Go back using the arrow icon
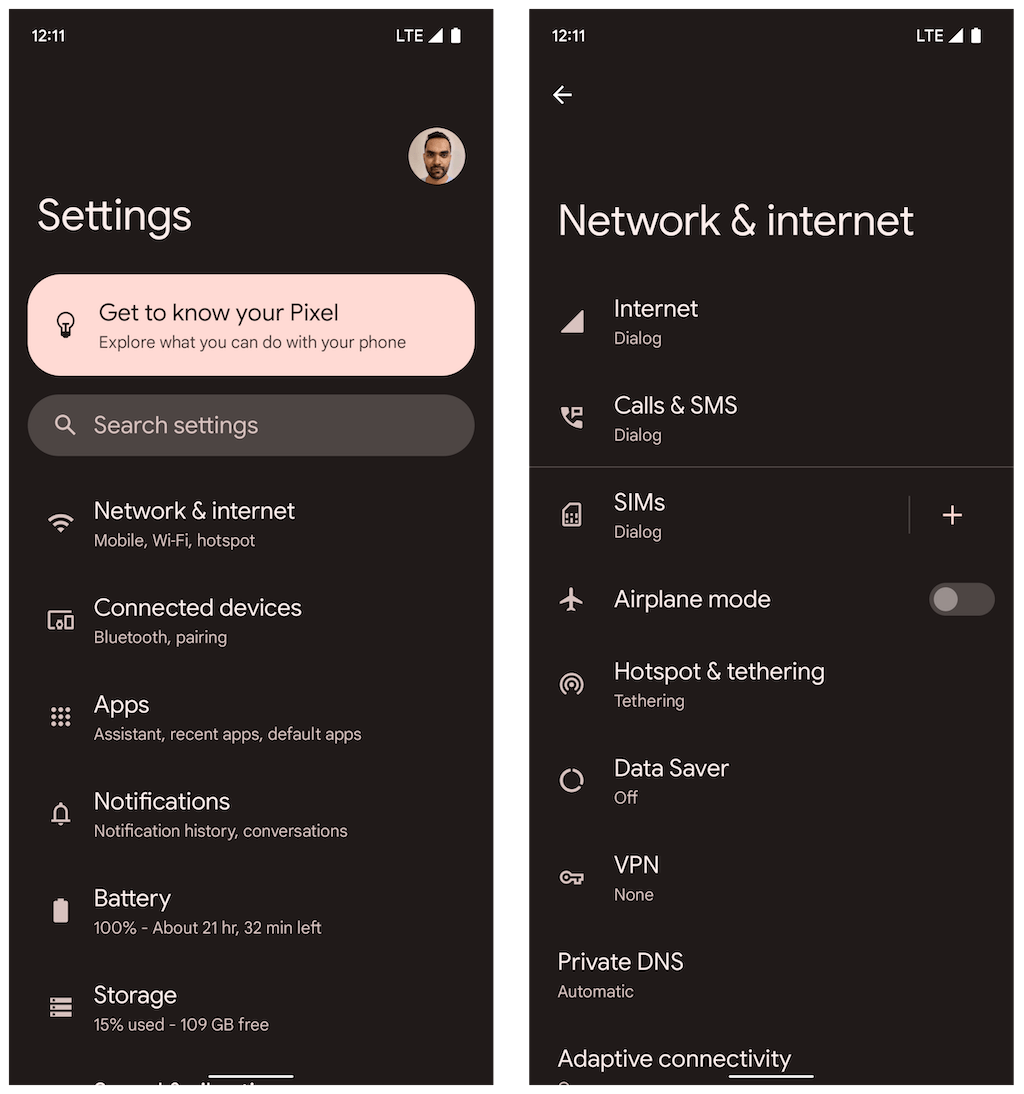 click(x=562, y=95)
